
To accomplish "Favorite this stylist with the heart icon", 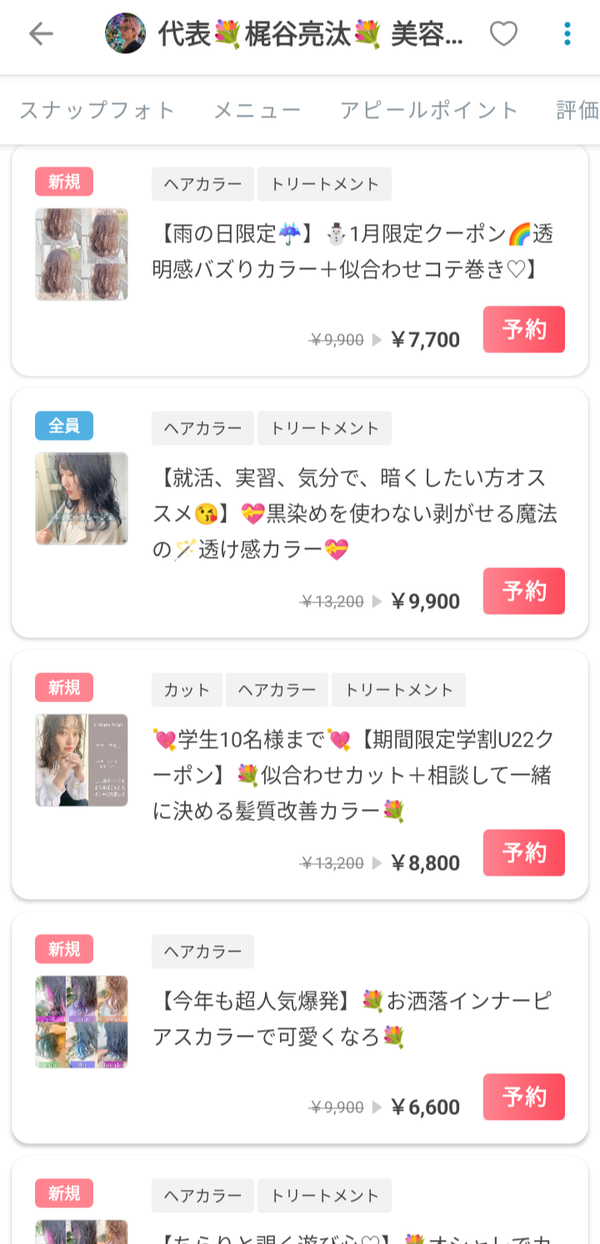I will tap(503, 34).
